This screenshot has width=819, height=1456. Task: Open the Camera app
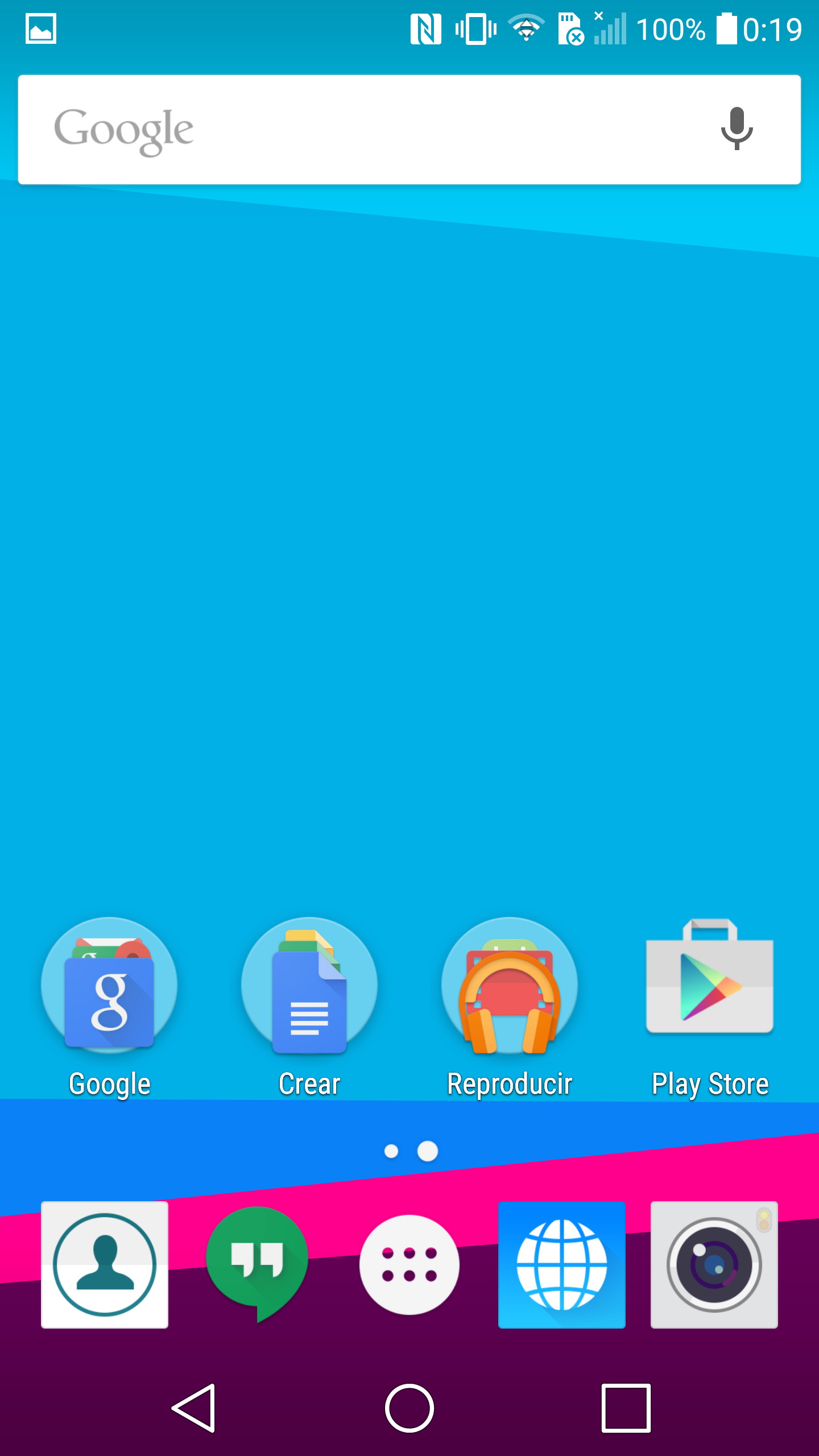(714, 1265)
